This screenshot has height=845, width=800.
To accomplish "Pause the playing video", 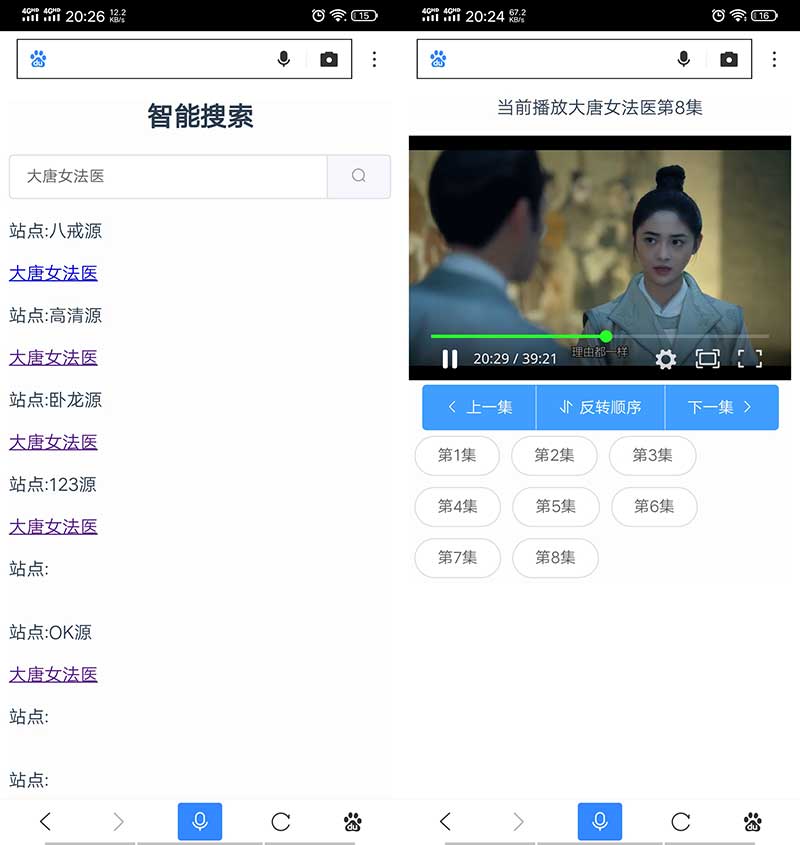I will pos(450,359).
